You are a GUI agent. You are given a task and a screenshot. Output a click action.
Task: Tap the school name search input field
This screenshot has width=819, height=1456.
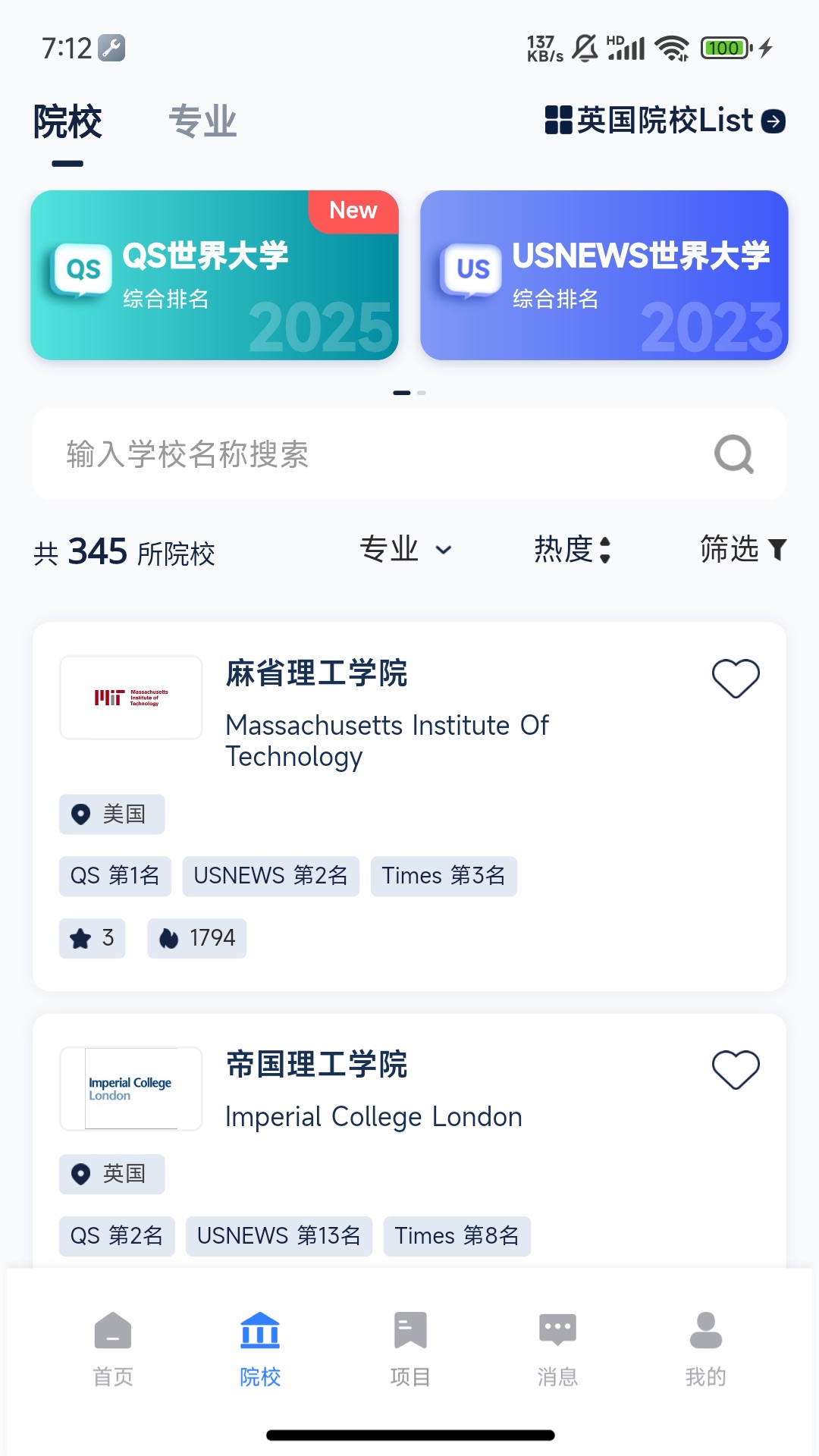303,455
